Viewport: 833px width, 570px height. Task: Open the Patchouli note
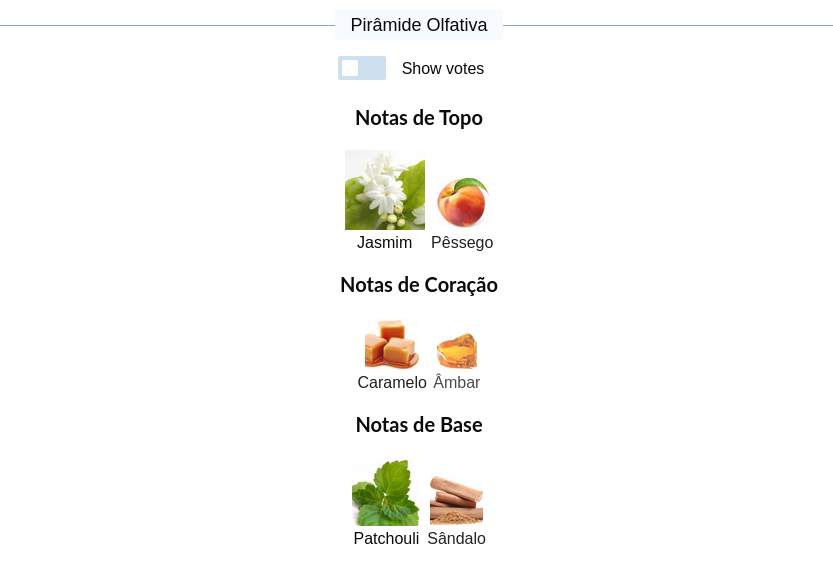[386, 494]
